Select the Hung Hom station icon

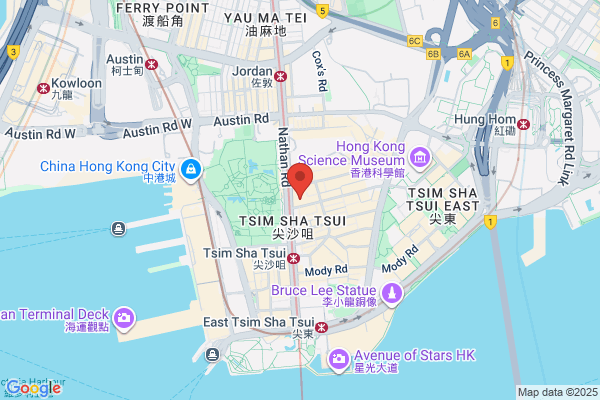[x=523, y=124]
